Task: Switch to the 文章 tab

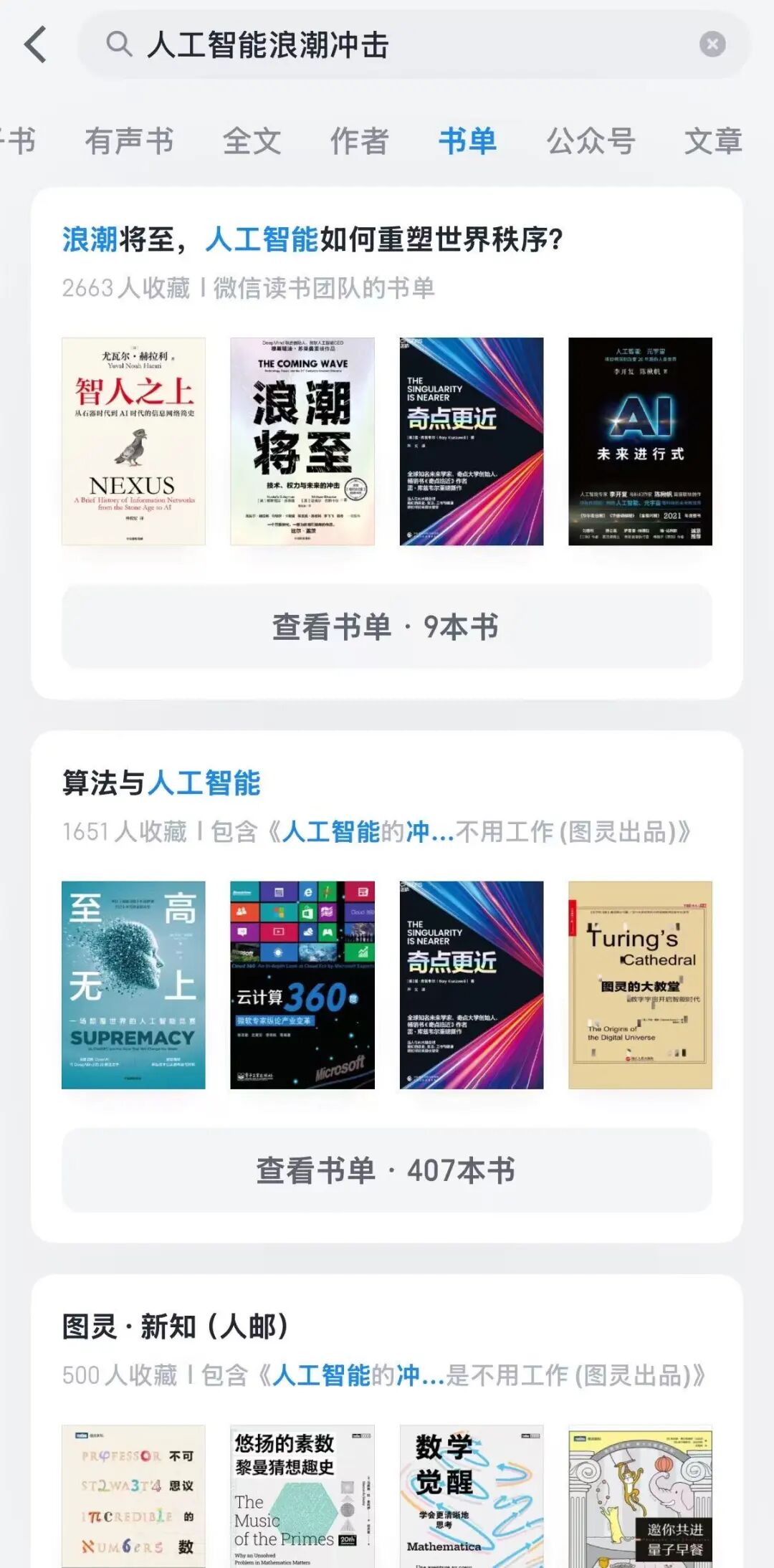Action: tap(712, 140)
